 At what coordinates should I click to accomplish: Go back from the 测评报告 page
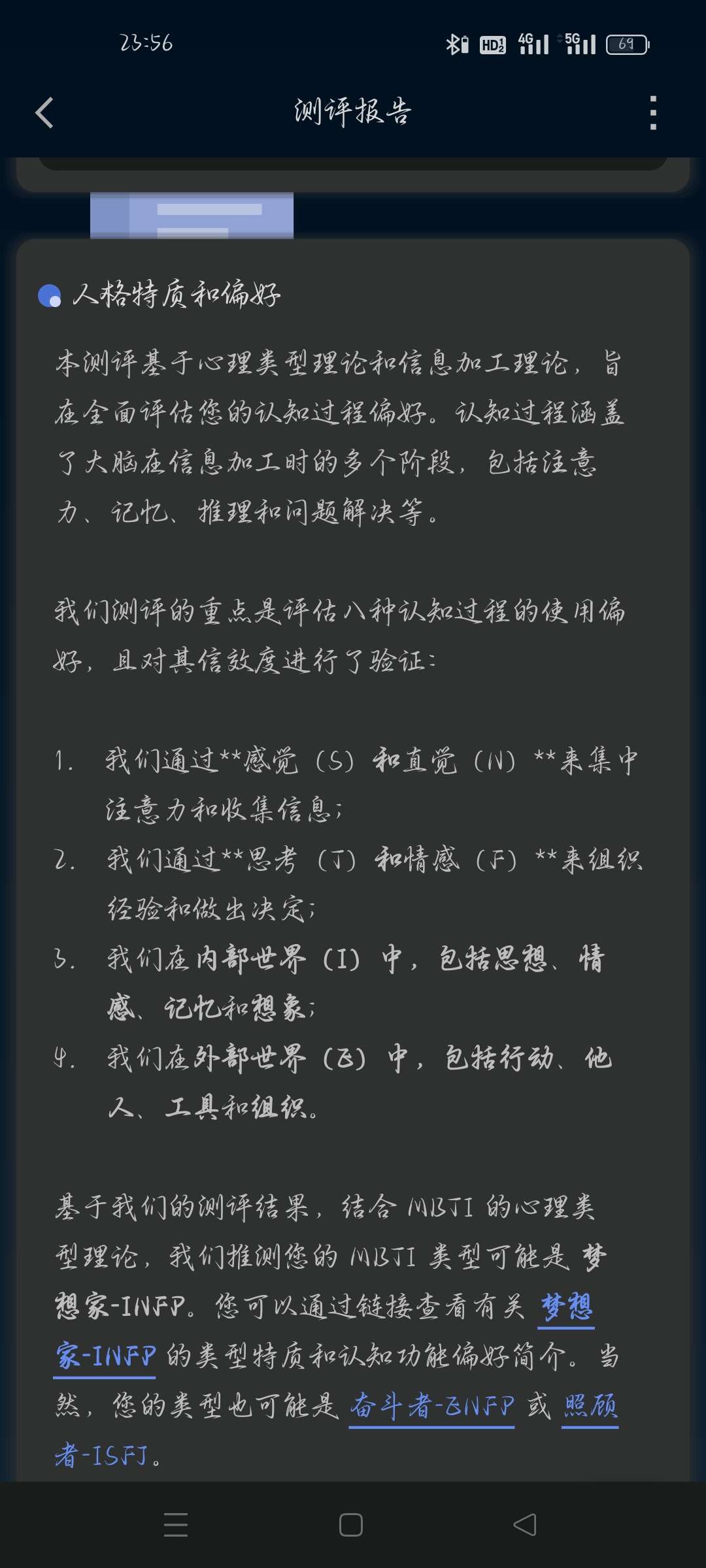(44, 112)
